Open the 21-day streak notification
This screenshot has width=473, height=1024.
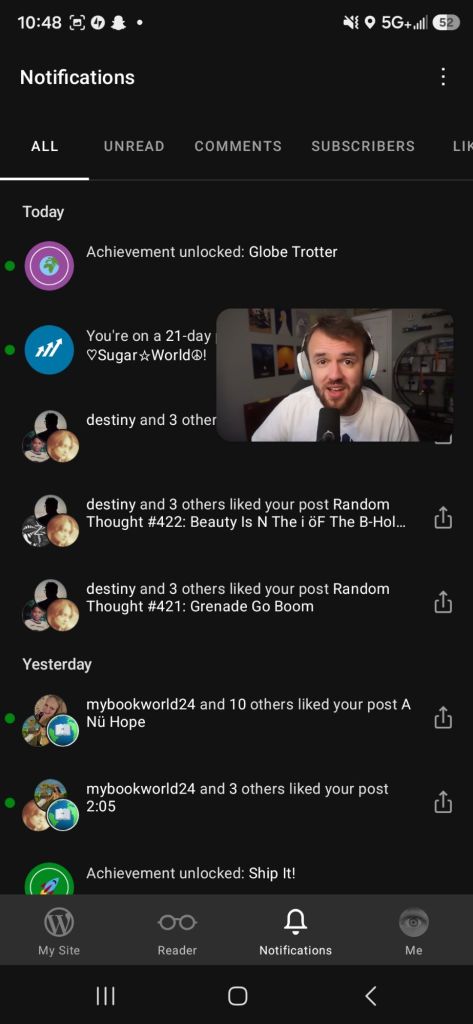pos(108,349)
